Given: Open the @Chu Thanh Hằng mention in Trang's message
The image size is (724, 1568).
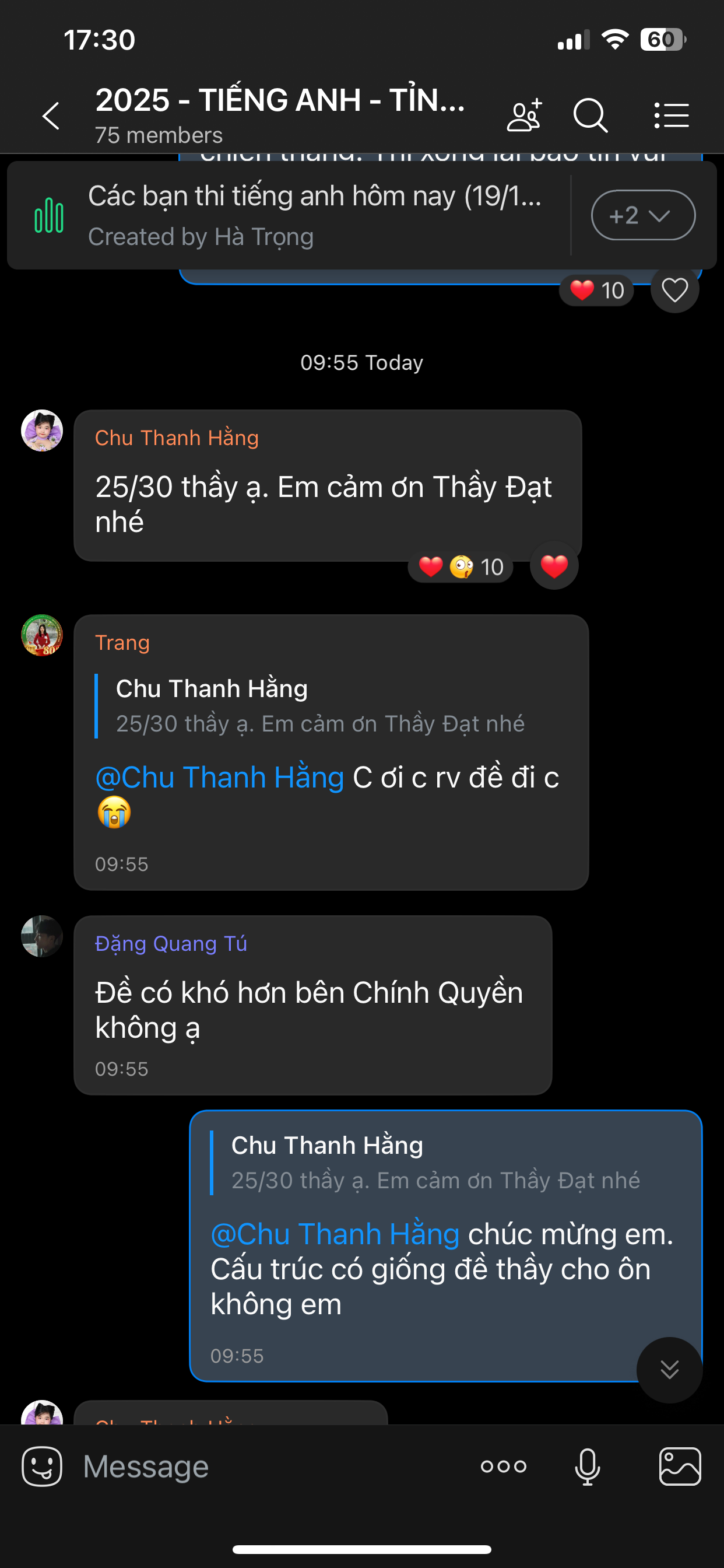Looking at the screenshot, I should coord(220,778).
